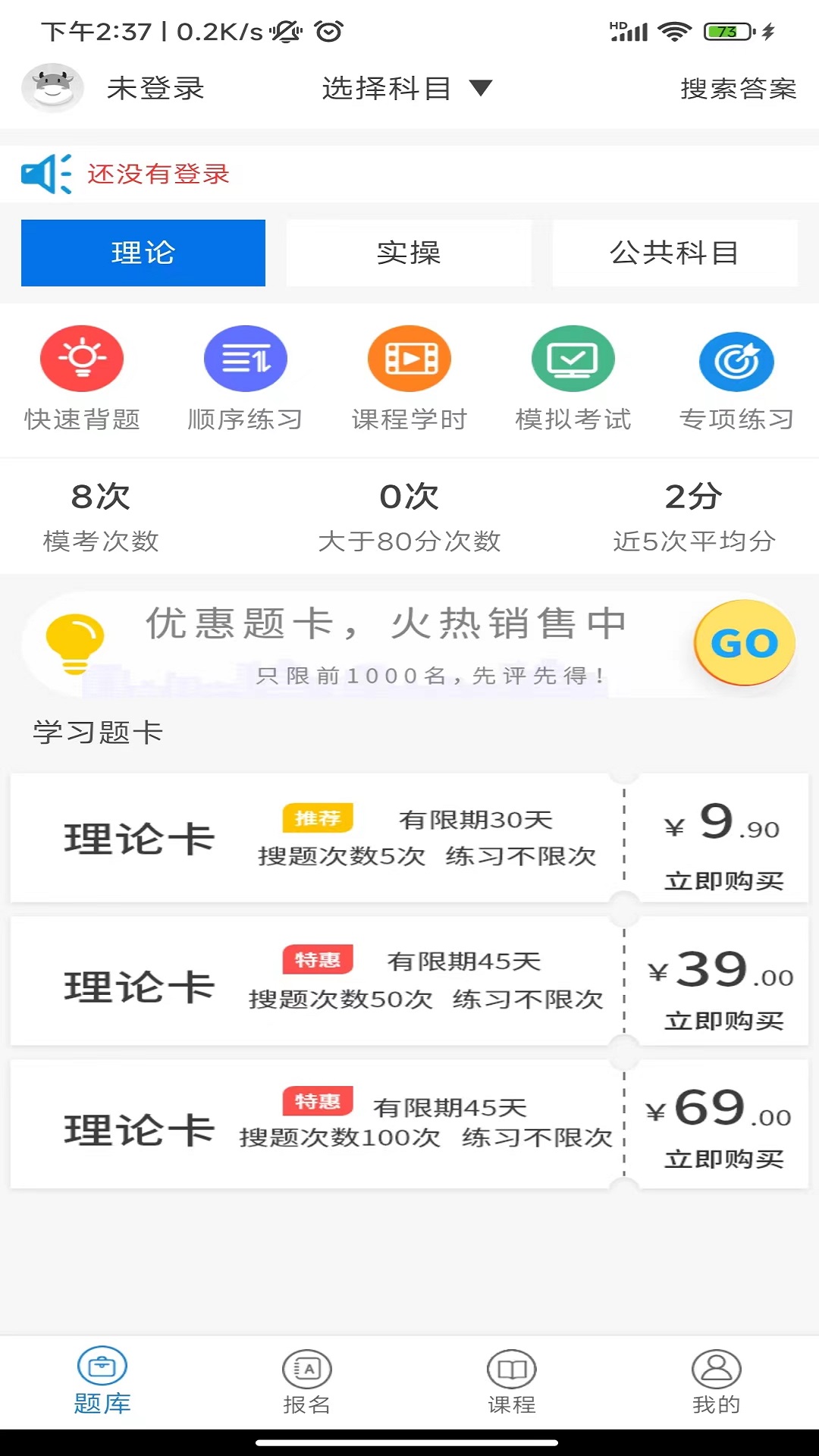Switch to the 公共科目 tab

pyautogui.click(x=674, y=253)
